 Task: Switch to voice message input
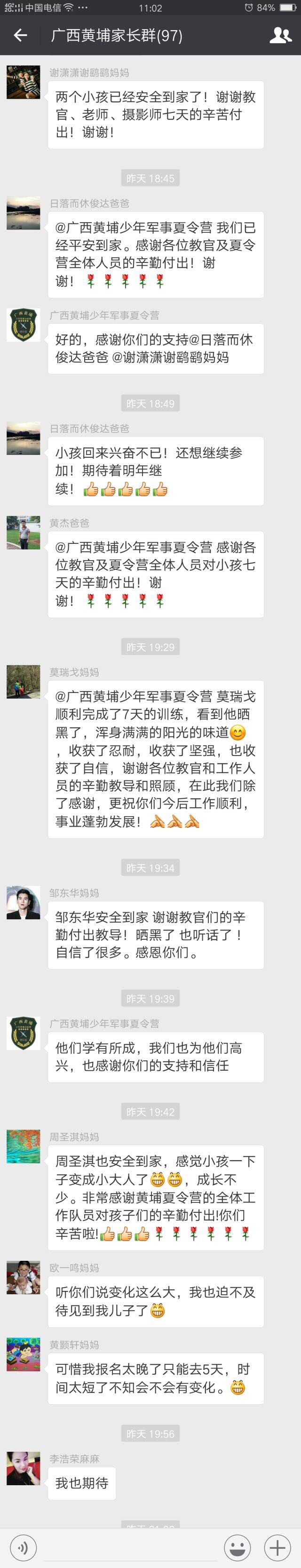[23, 1547]
